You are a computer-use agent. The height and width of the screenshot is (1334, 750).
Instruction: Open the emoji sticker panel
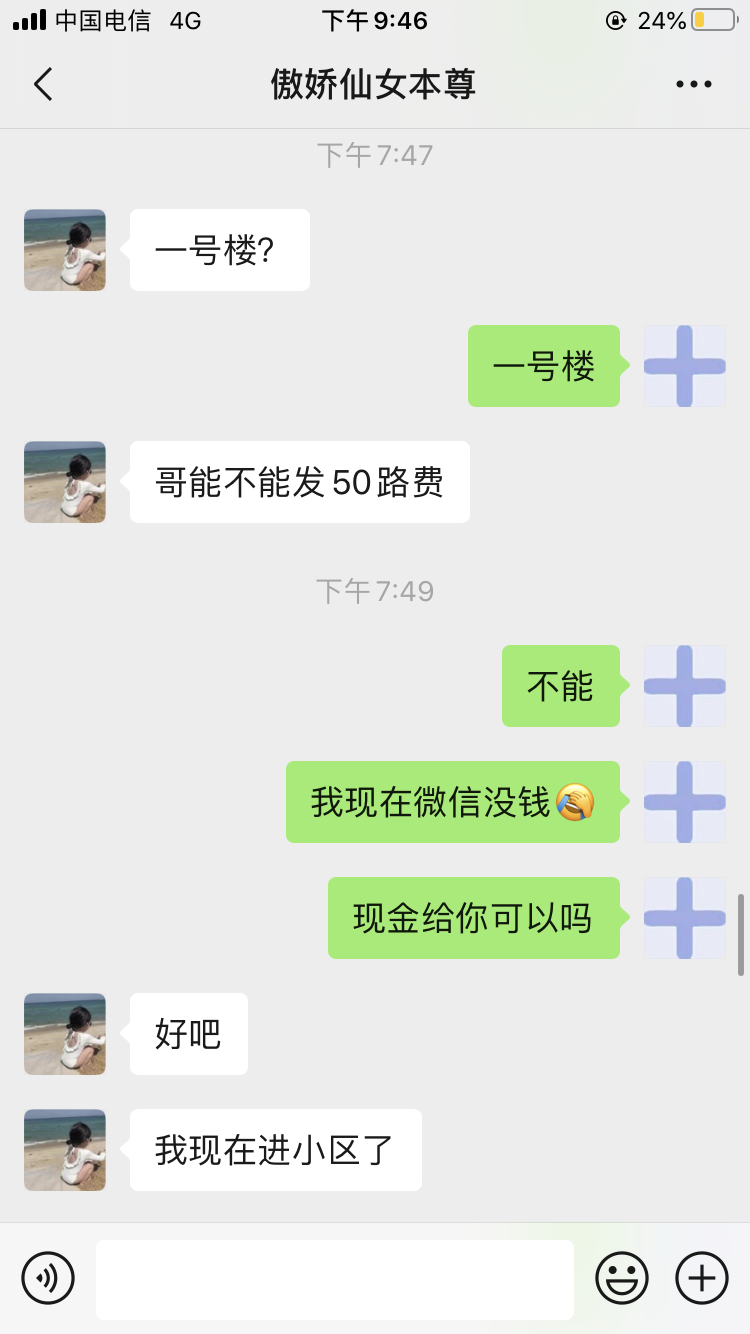pos(622,1278)
